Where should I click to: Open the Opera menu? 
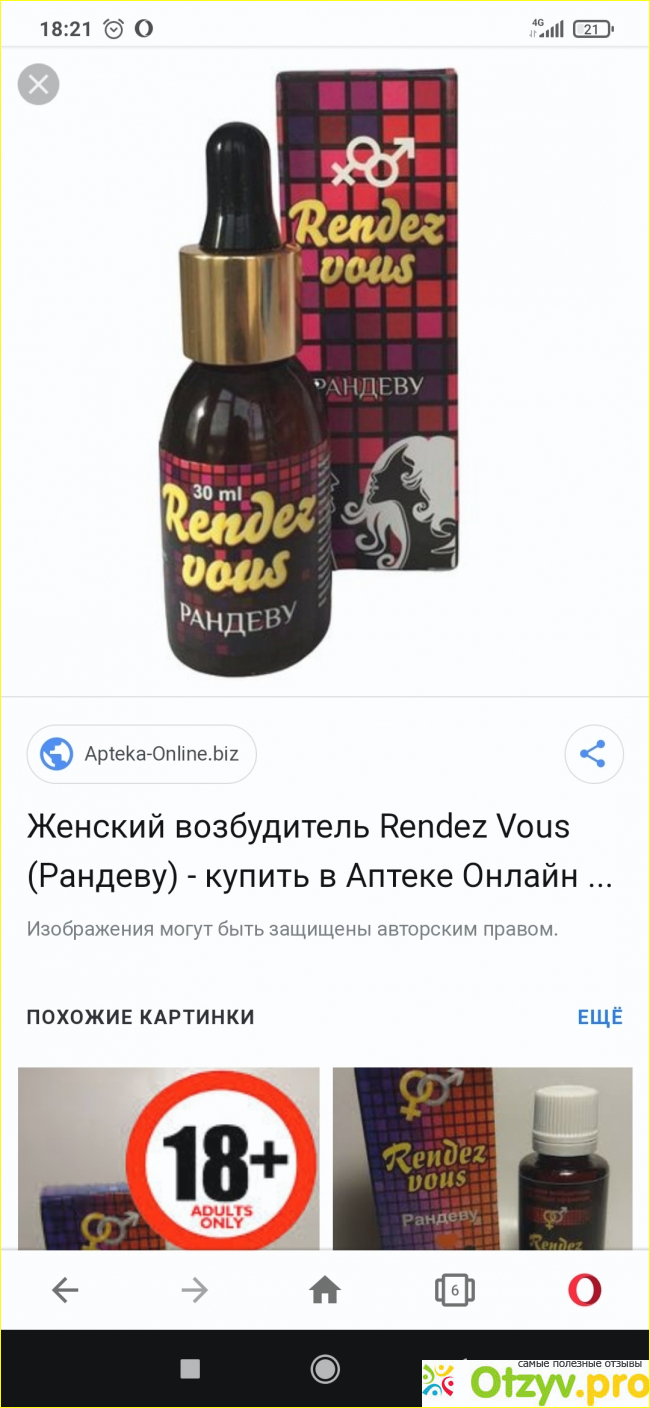coord(584,1291)
